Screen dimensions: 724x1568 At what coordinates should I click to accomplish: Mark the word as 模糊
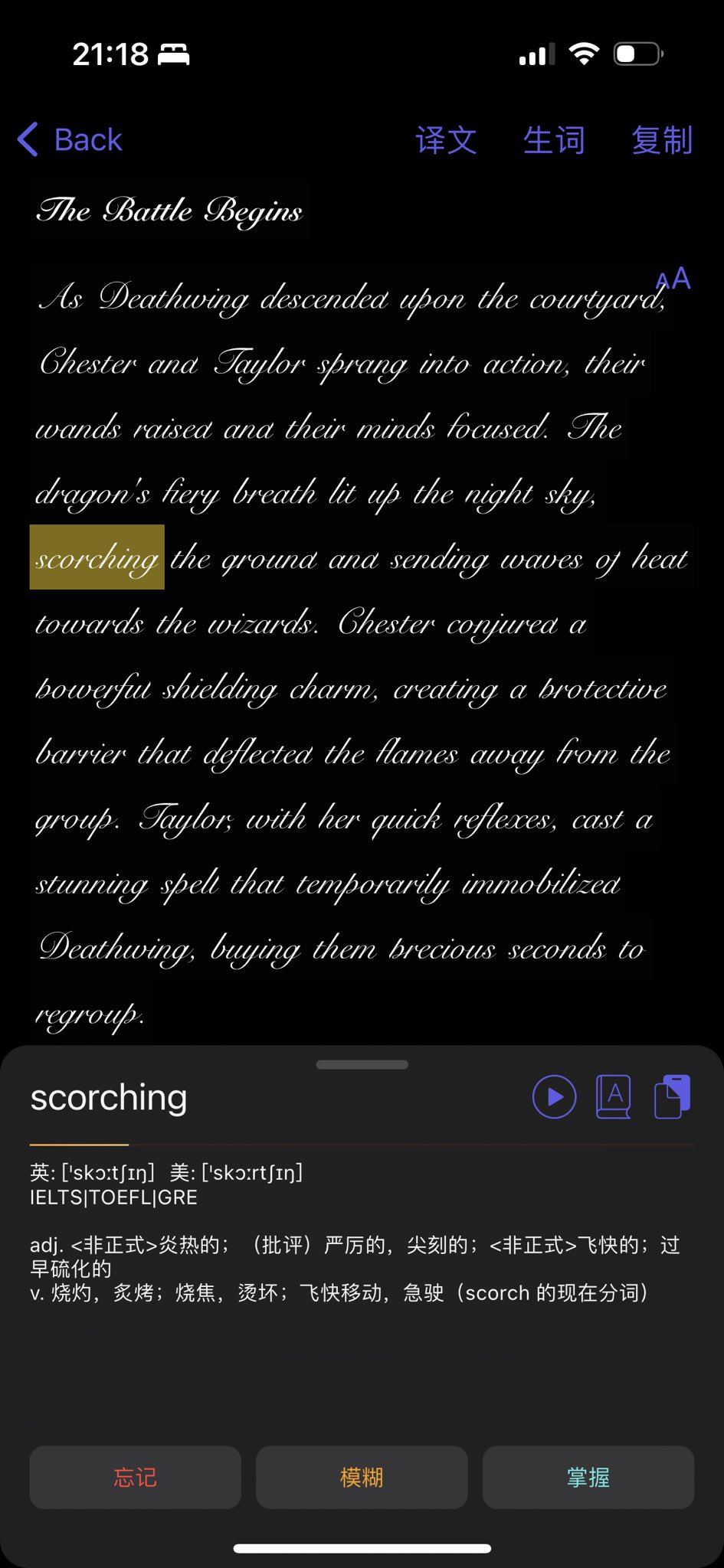(x=362, y=1477)
